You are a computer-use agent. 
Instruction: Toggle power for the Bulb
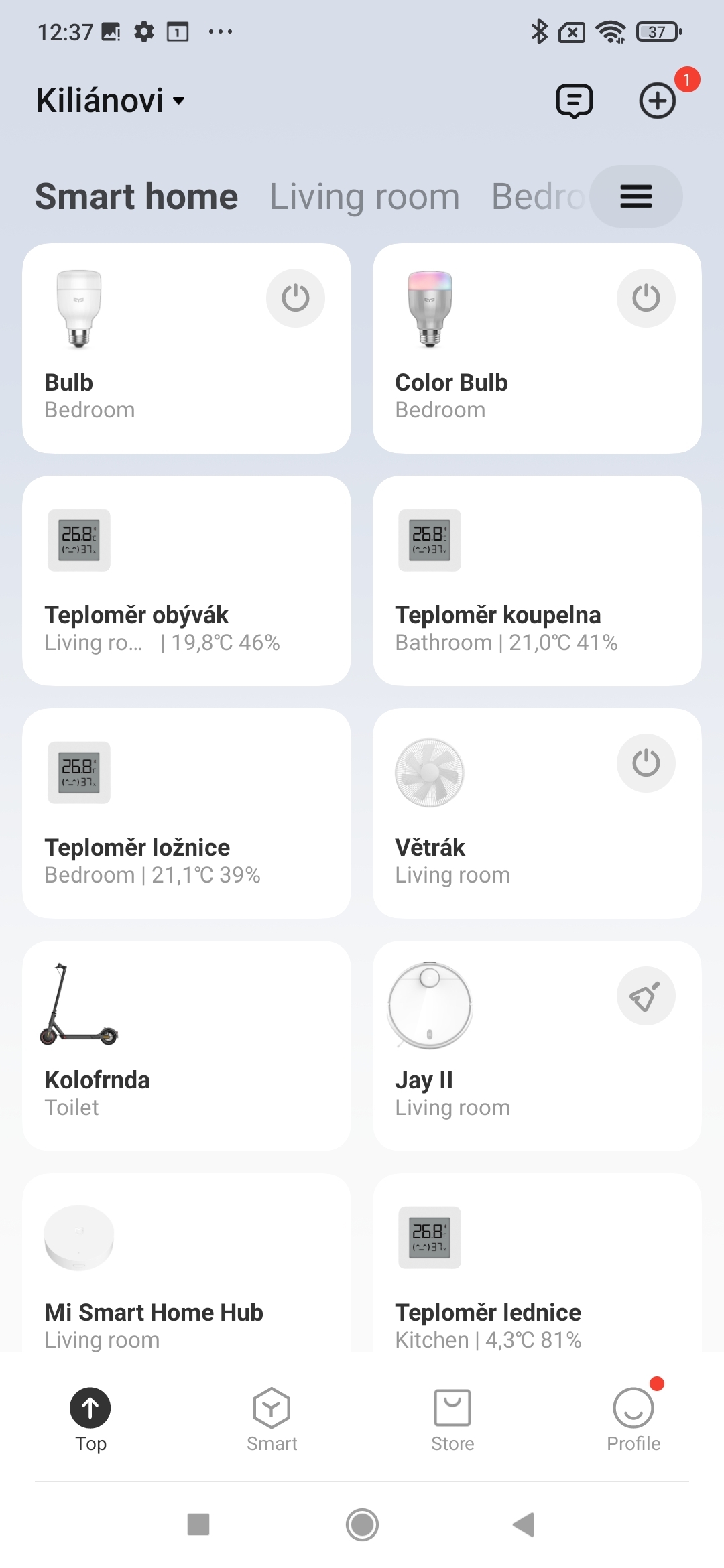point(295,298)
